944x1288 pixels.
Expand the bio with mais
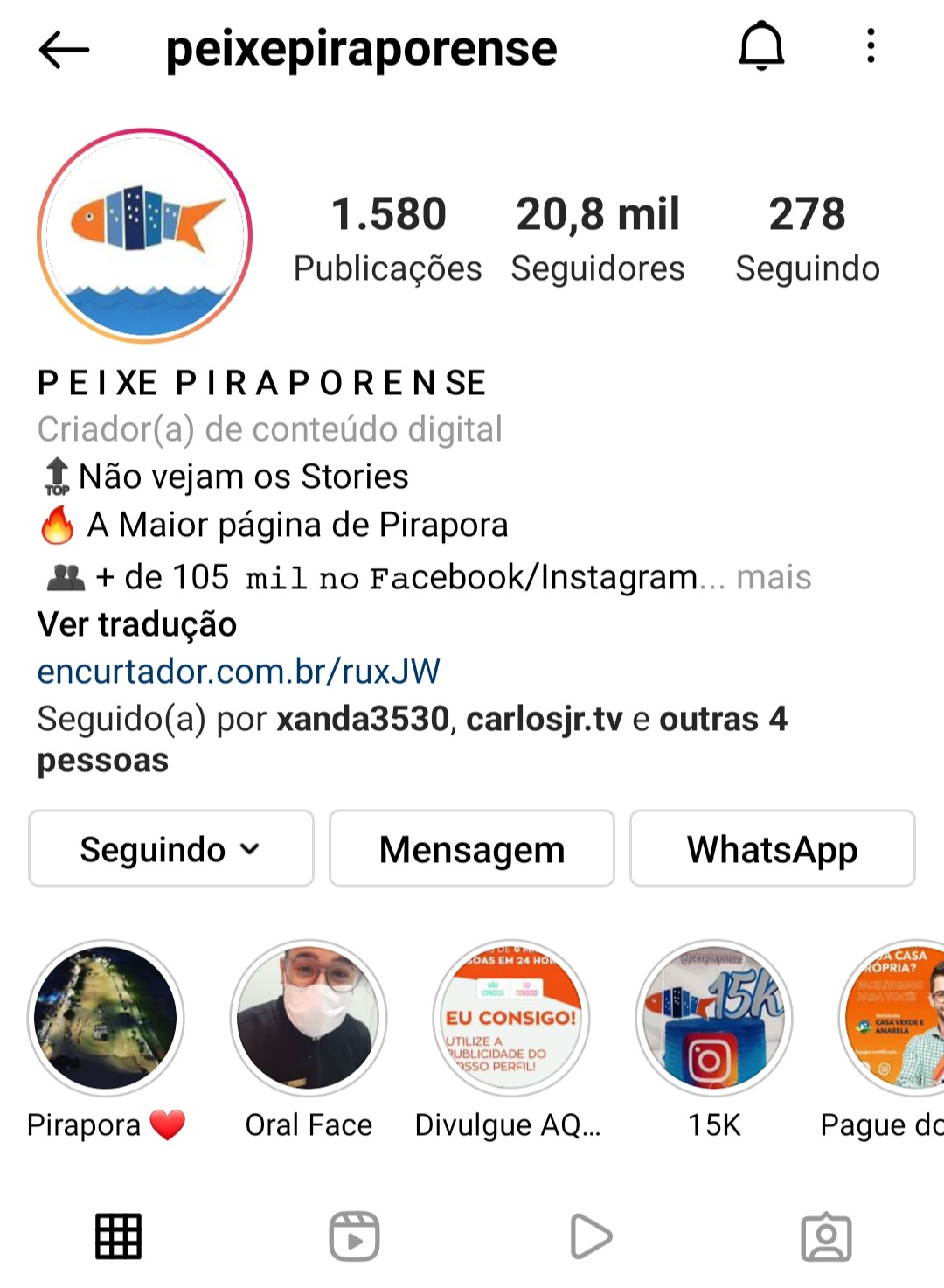[774, 577]
